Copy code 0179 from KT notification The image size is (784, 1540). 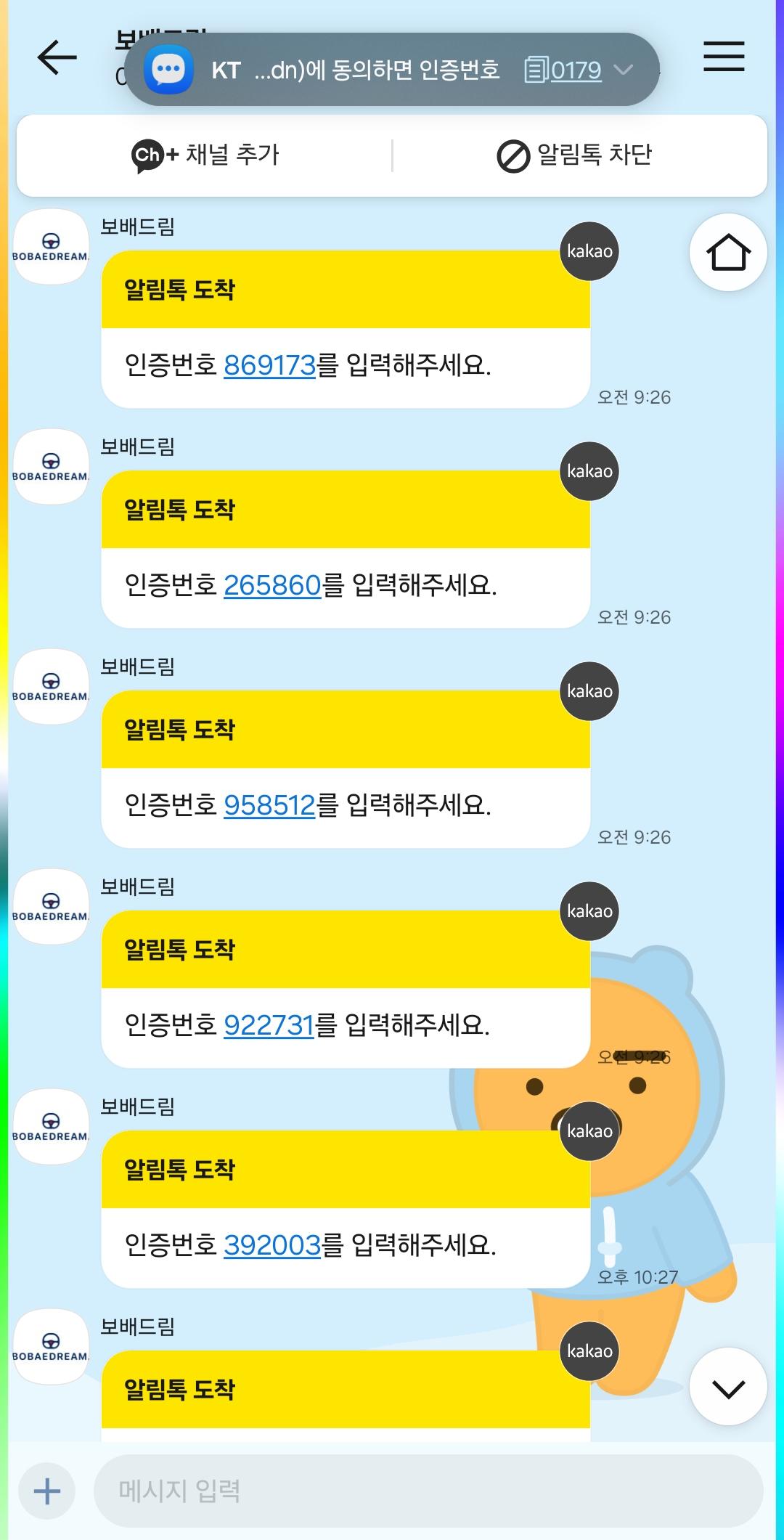(563, 70)
